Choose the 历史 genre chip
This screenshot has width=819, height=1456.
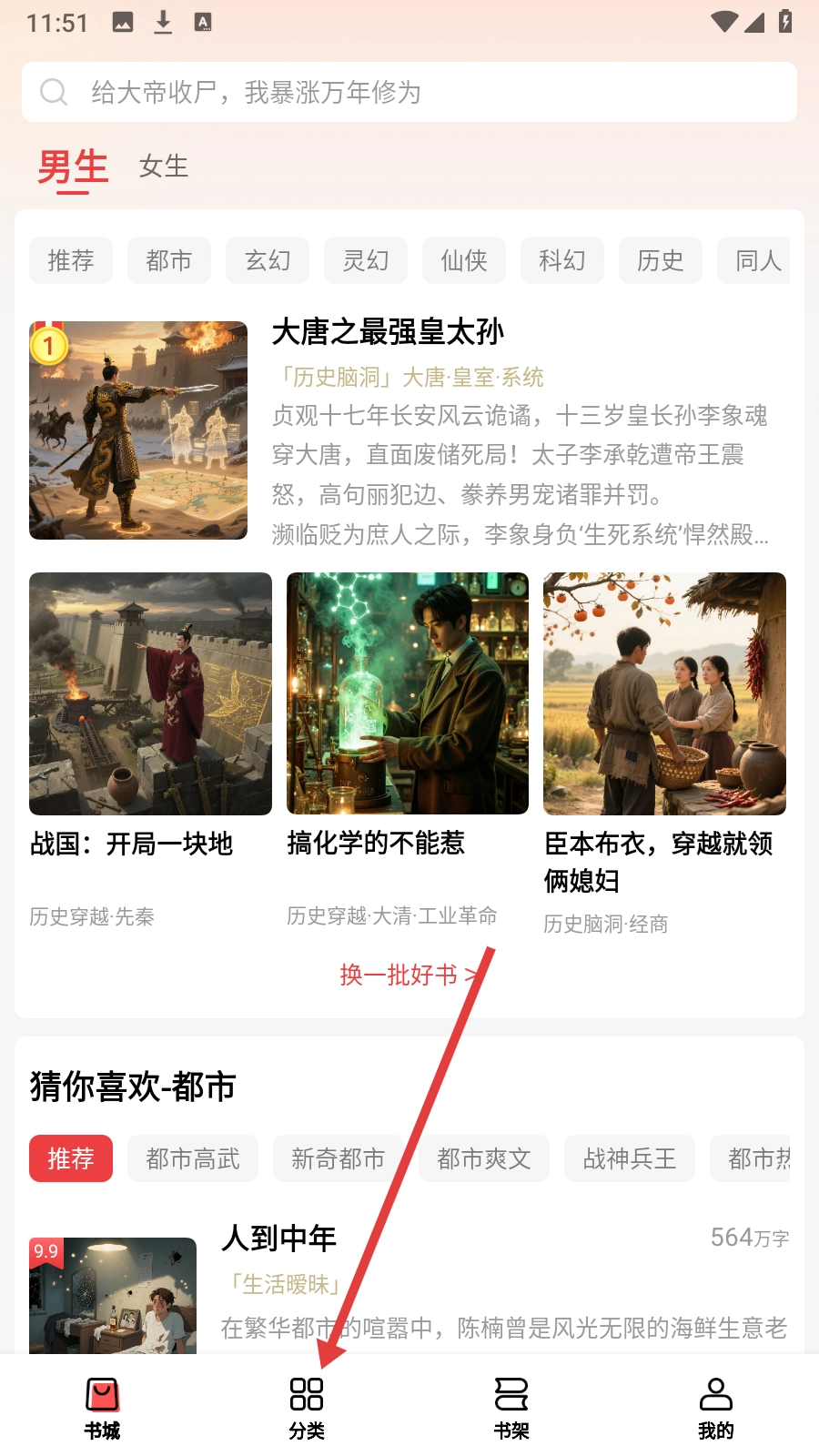661,261
